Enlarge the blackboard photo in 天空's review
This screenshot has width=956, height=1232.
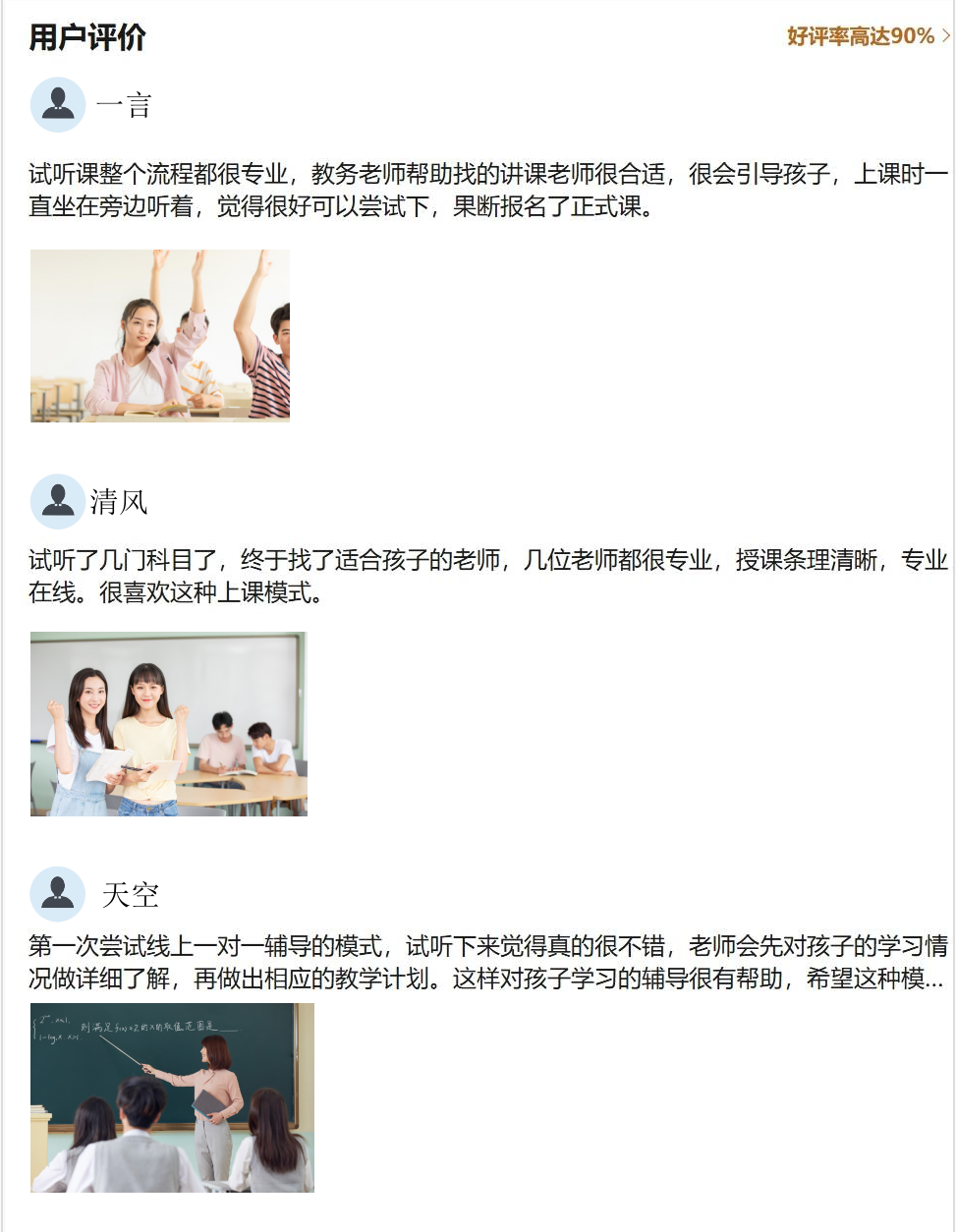click(172, 1097)
